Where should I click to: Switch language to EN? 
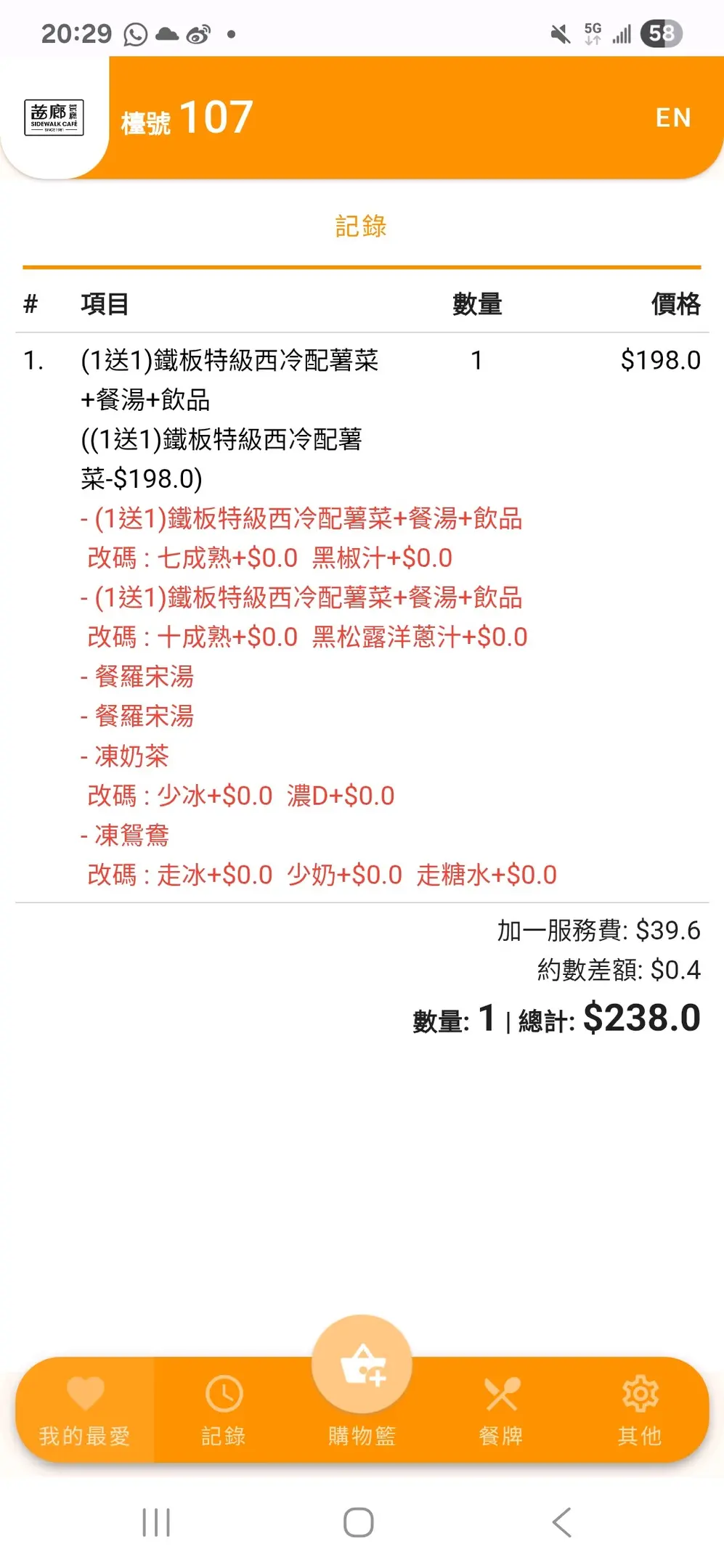(672, 118)
